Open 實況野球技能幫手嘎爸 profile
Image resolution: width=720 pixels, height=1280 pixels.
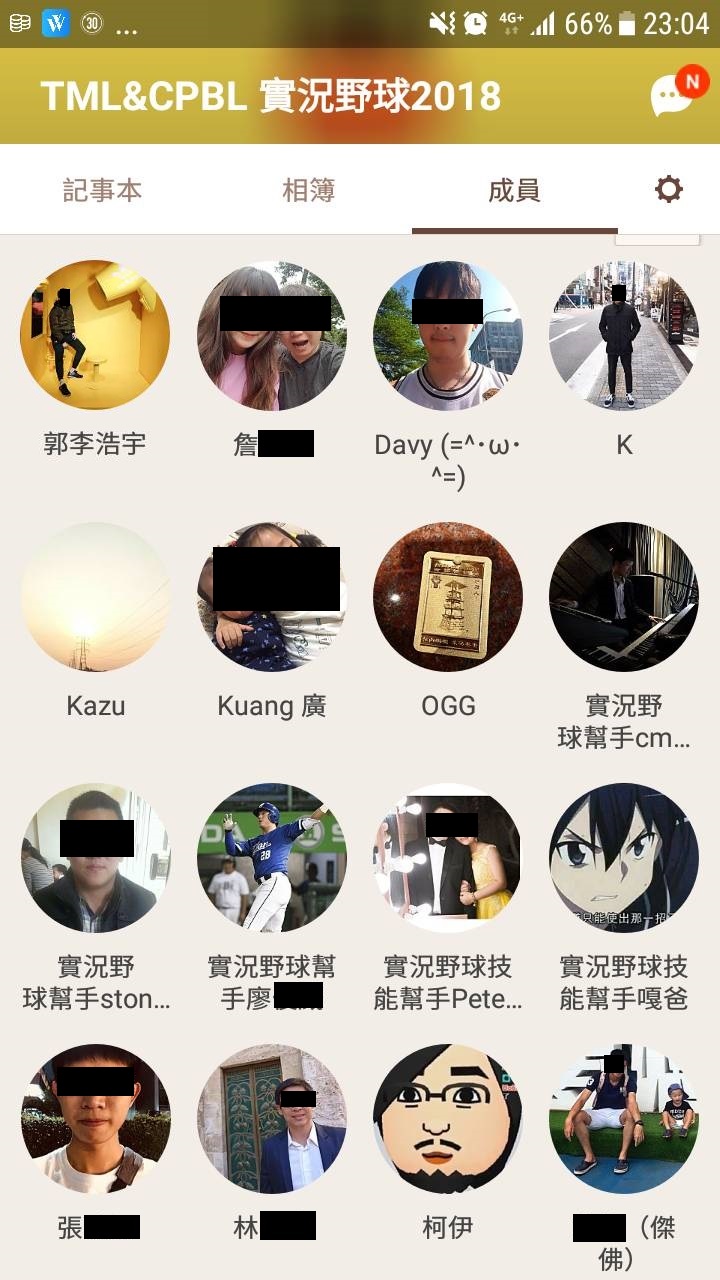623,858
